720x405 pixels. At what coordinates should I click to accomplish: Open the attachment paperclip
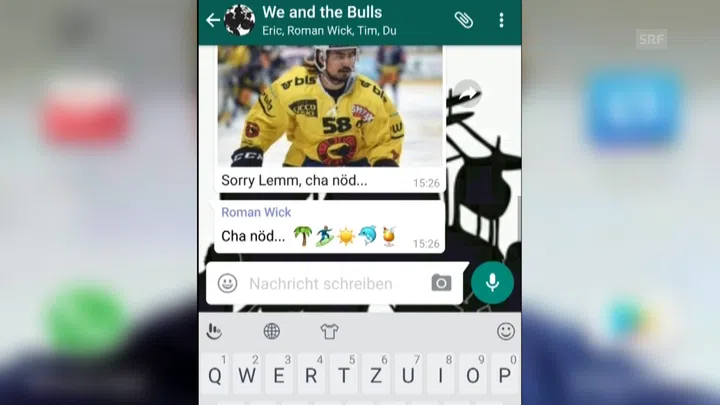click(x=463, y=20)
